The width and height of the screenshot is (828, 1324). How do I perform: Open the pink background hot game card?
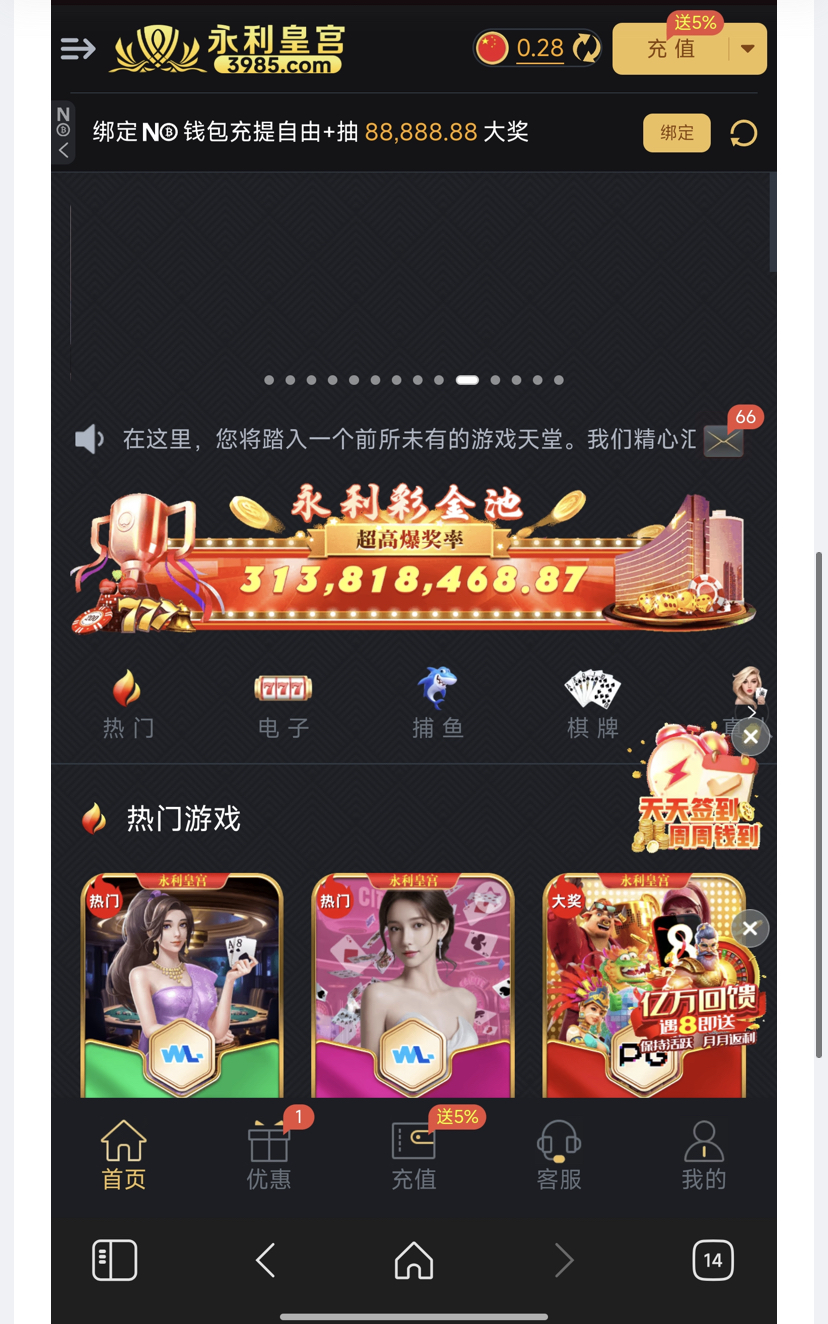(413, 986)
